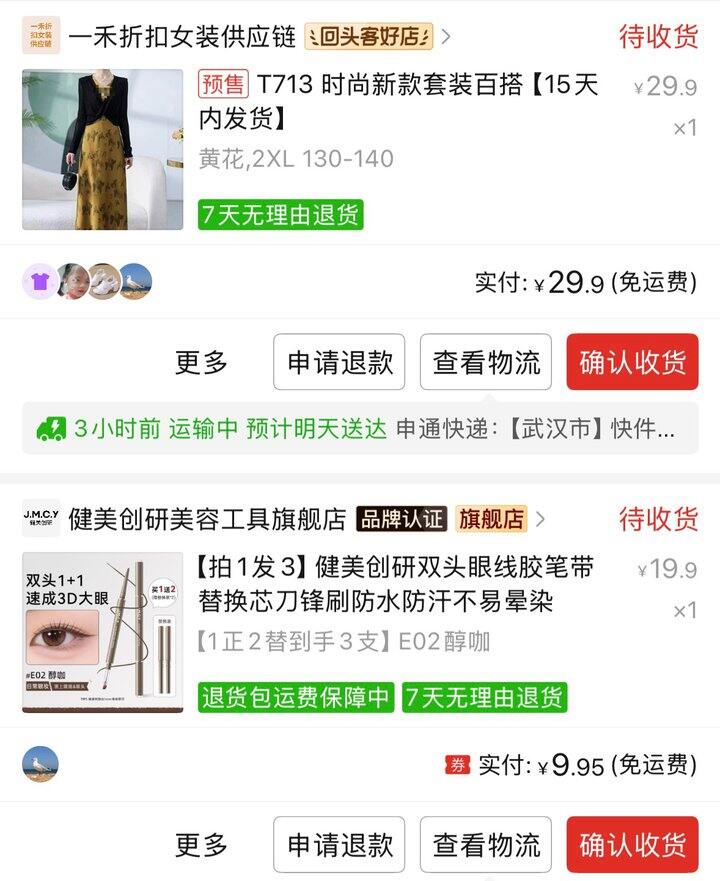Tap 更多 under the T713 套装 order
Image resolution: width=720 pixels, height=881 pixels.
click(202, 362)
